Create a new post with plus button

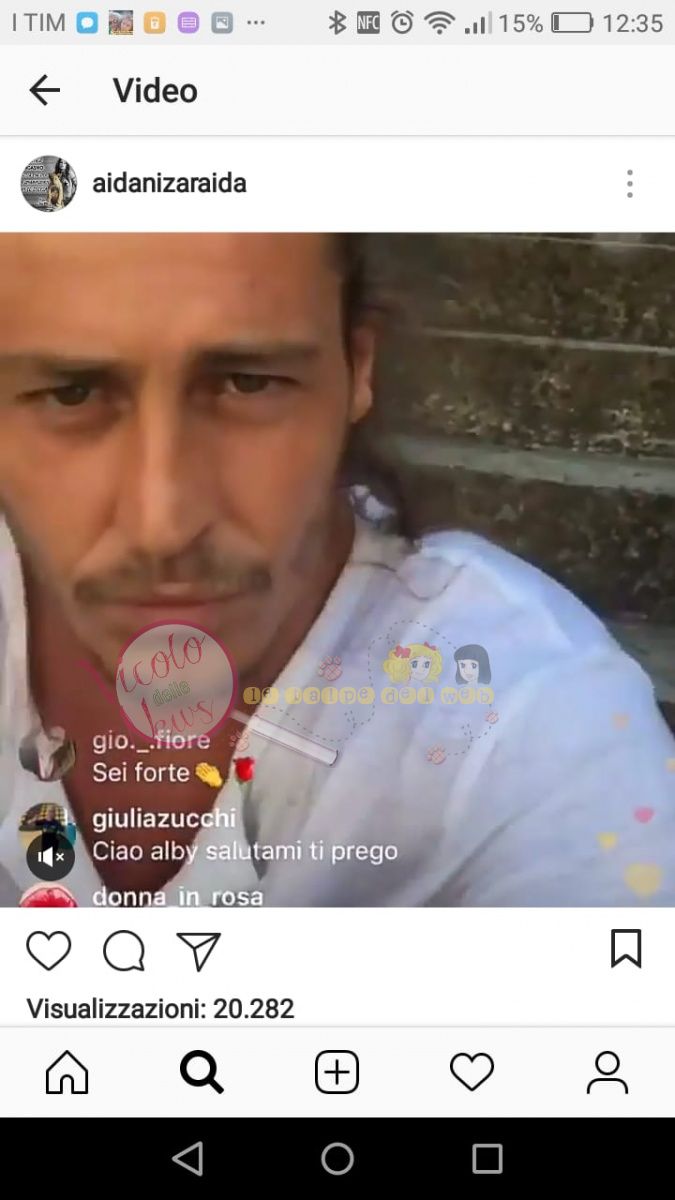pyautogui.click(x=337, y=1073)
